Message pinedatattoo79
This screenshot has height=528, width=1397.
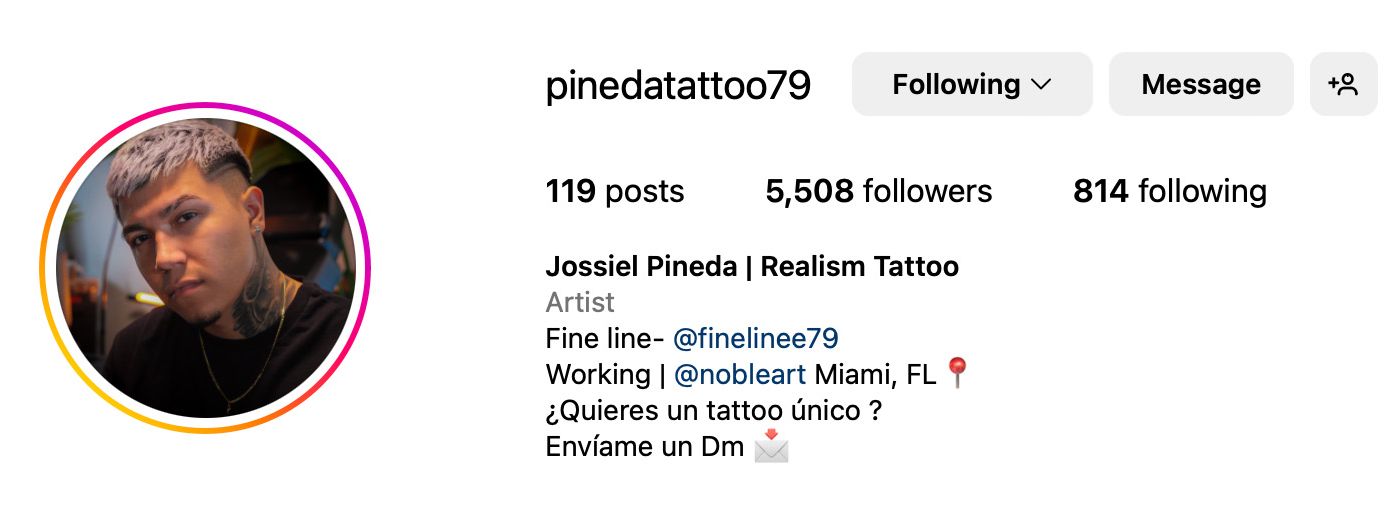point(1200,85)
